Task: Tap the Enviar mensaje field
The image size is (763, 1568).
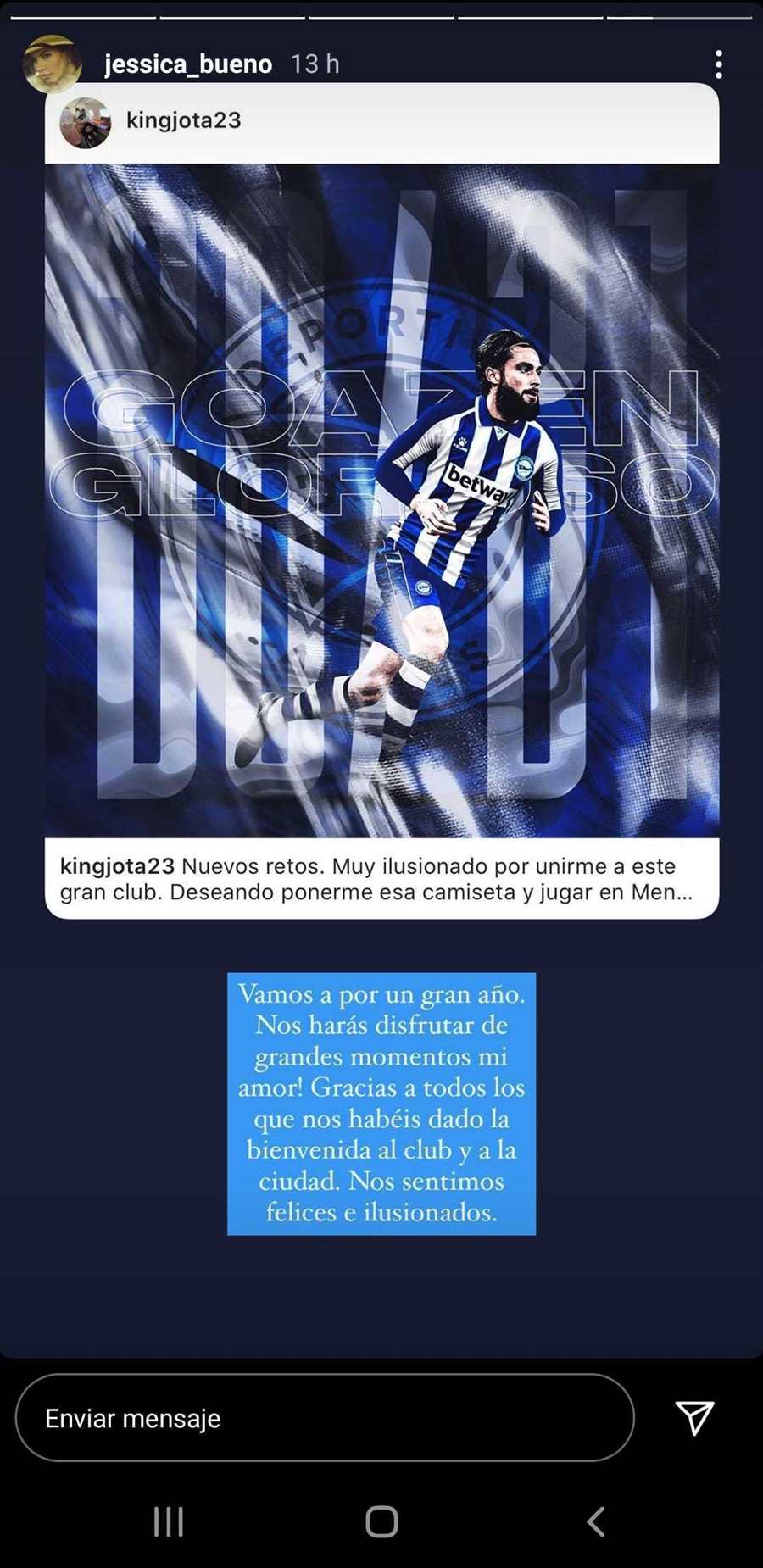Action: [325, 1418]
